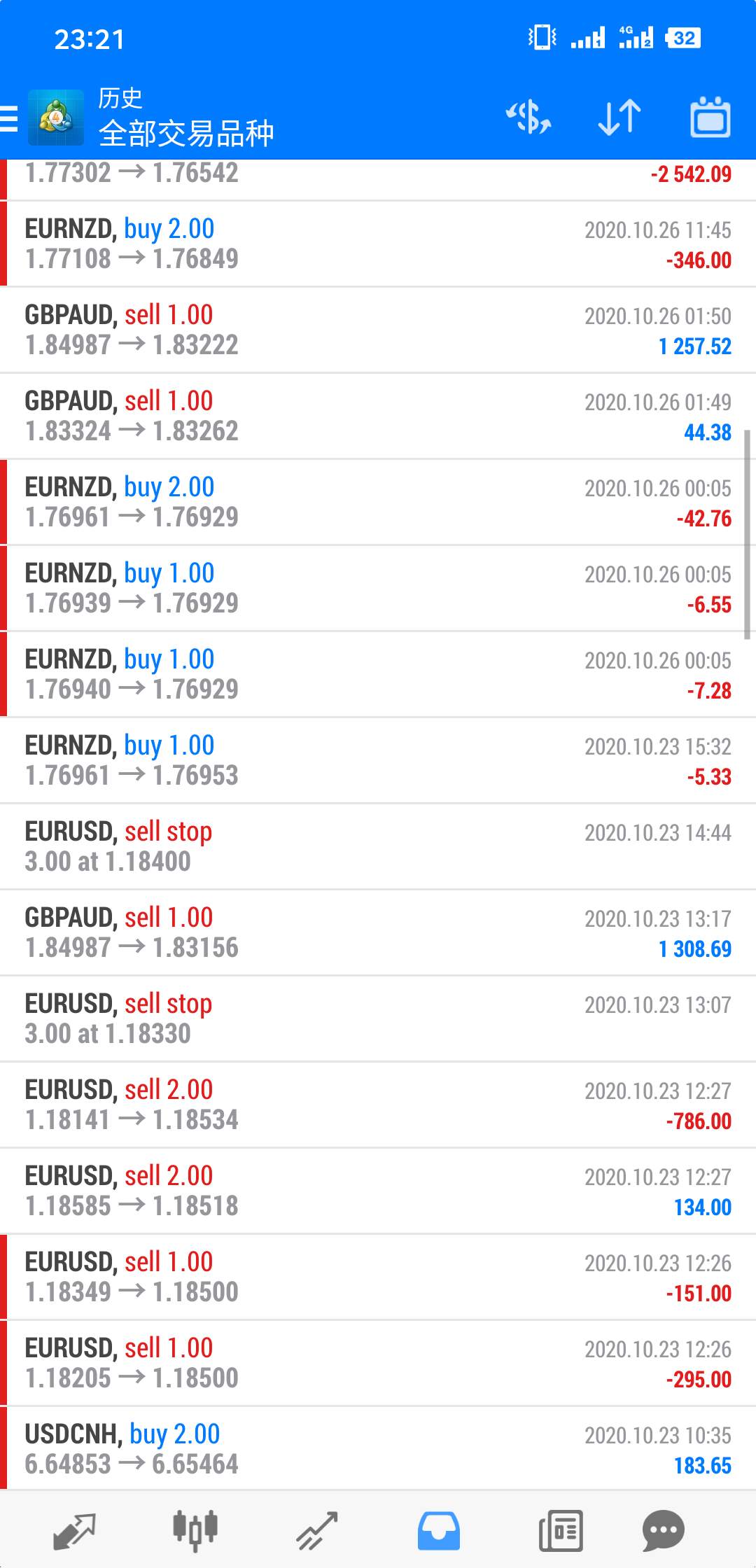The image size is (756, 1568).
Task: Open GBPAUD sell trade with 44.38 profit
Action: coord(378,416)
